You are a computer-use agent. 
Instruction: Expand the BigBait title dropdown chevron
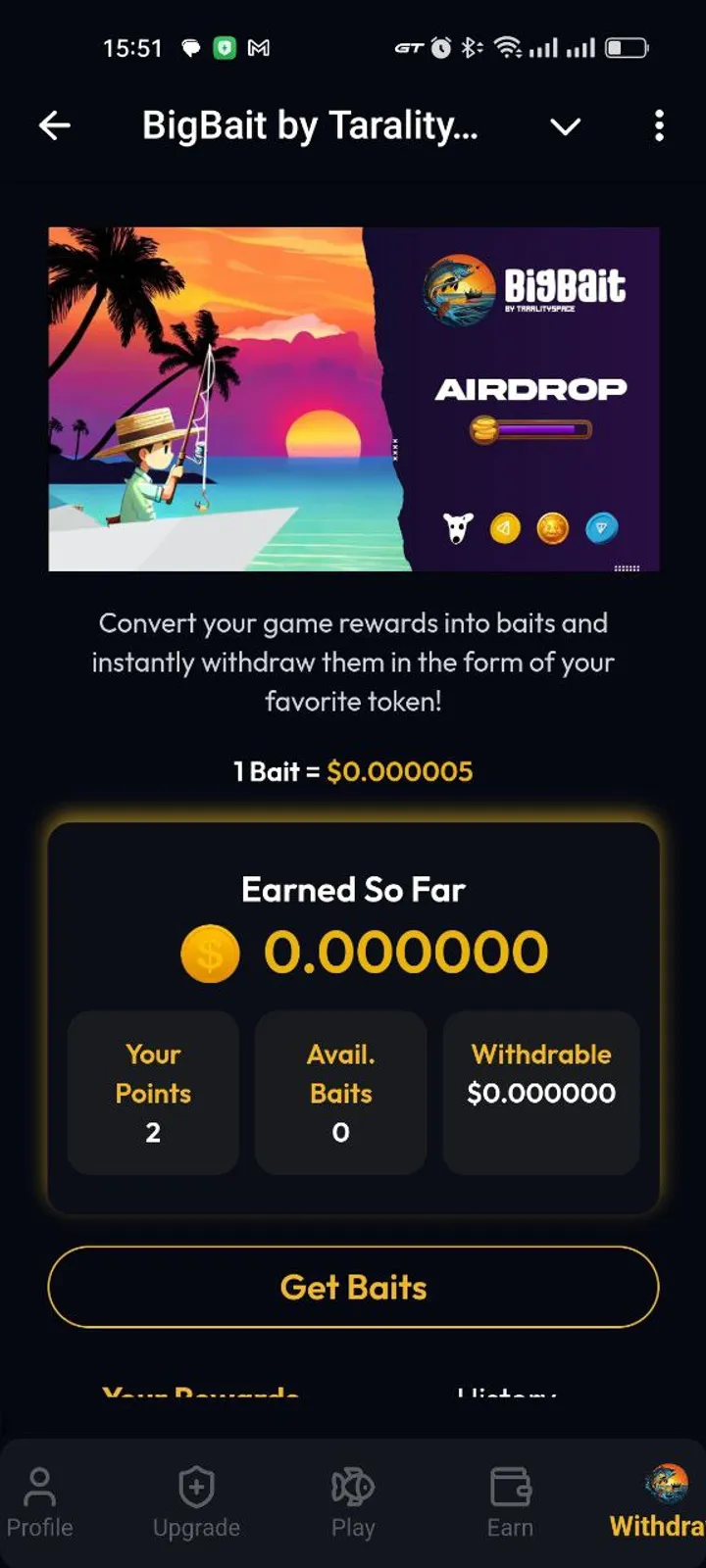tap(566, 126)
